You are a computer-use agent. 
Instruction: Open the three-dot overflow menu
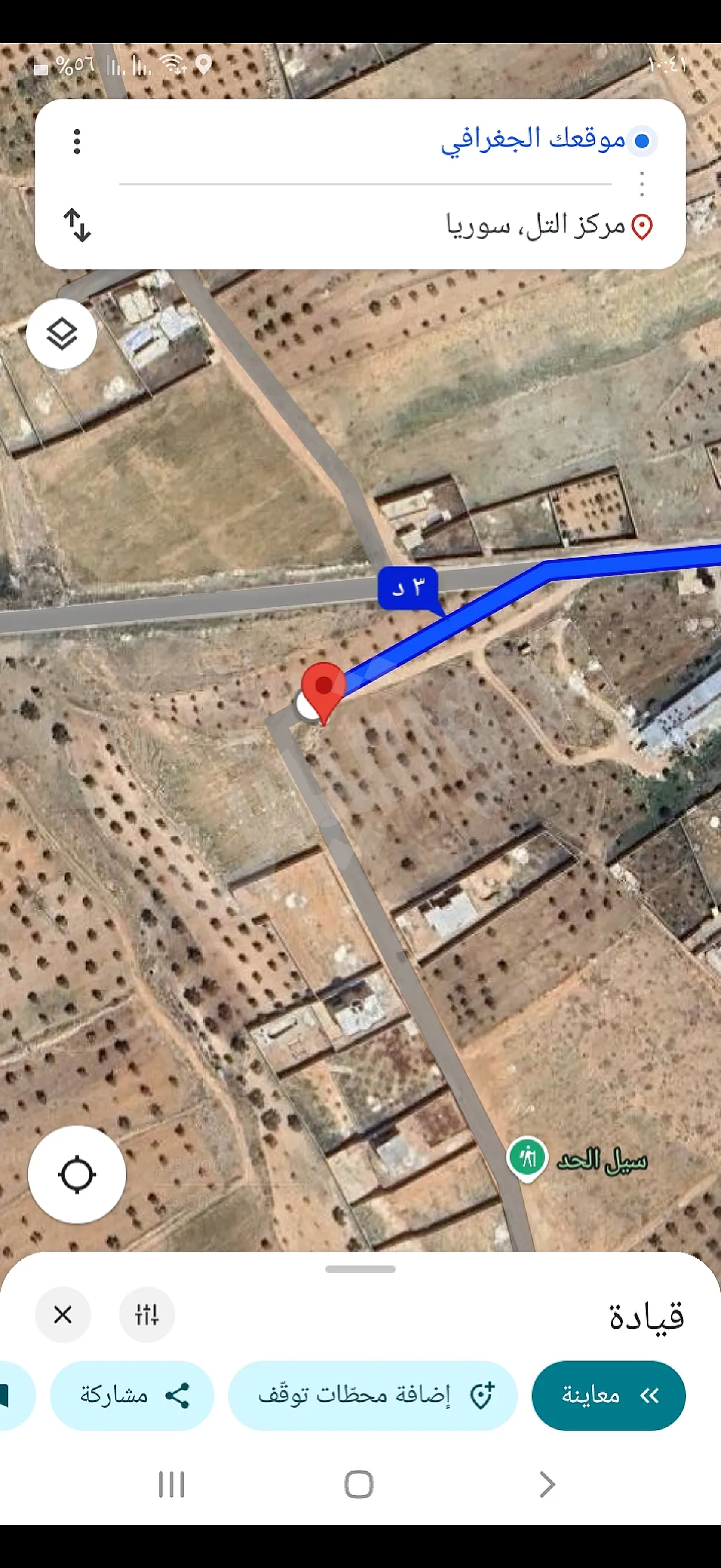[x=77, y=141]
